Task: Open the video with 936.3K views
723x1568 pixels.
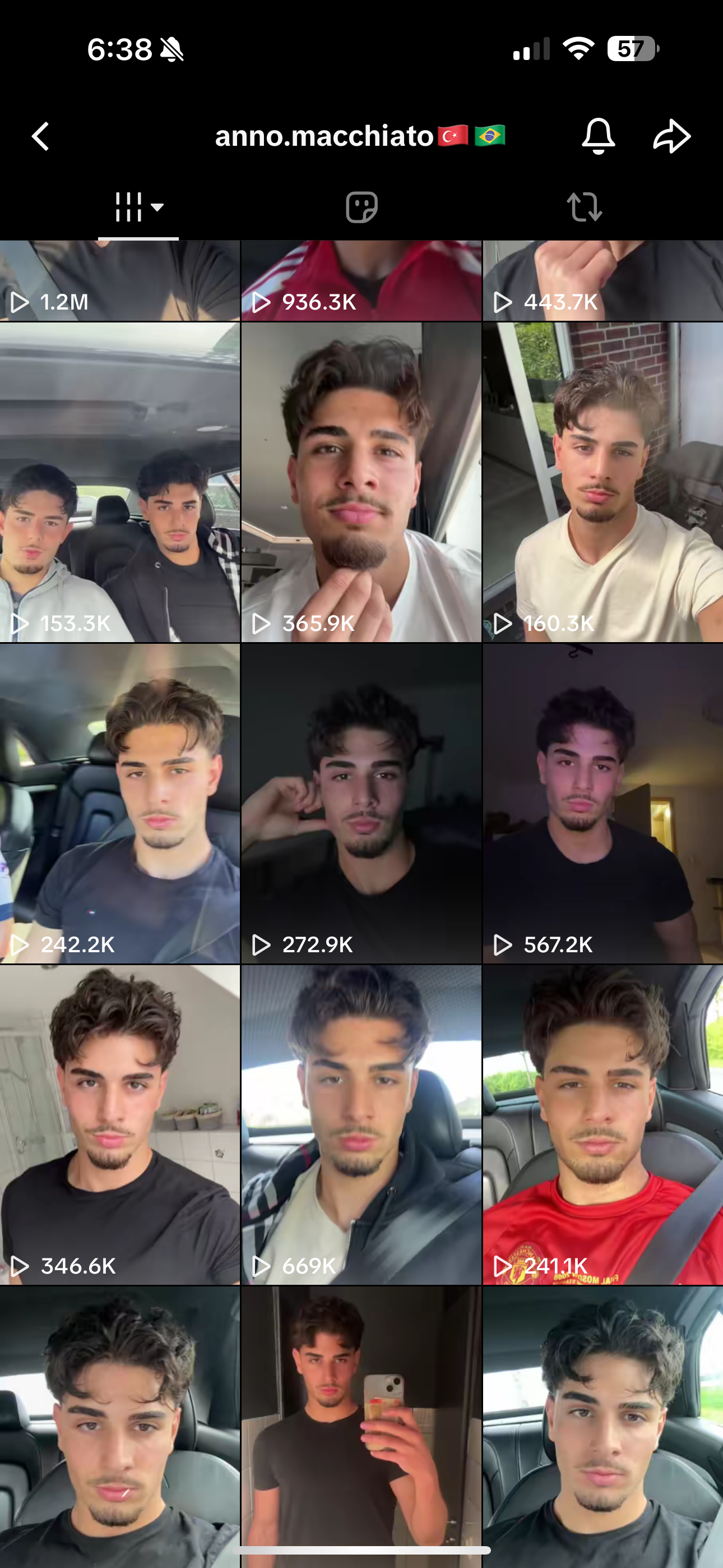Action: 361,280
